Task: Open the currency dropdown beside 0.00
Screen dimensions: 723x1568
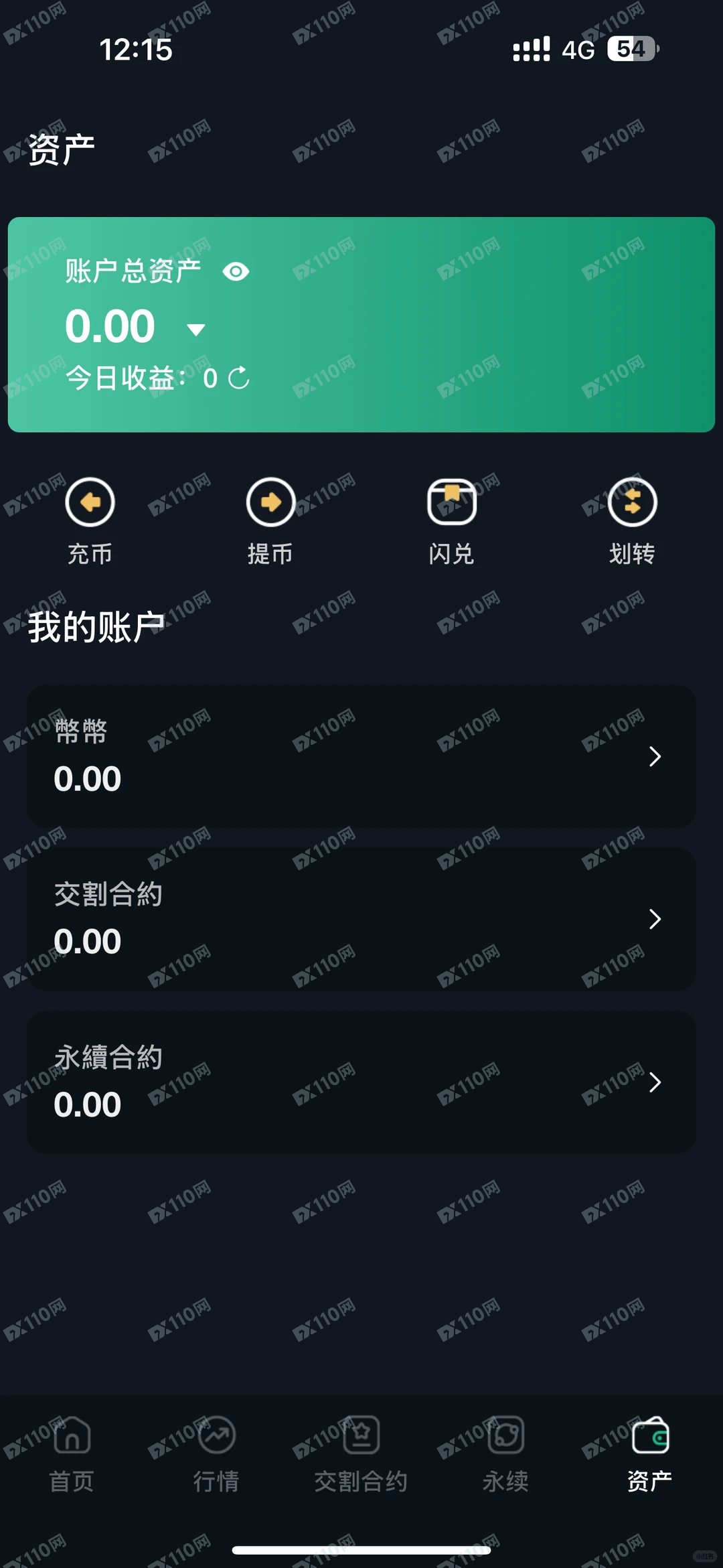Action: pyautogui.click(x=195, y=329)
